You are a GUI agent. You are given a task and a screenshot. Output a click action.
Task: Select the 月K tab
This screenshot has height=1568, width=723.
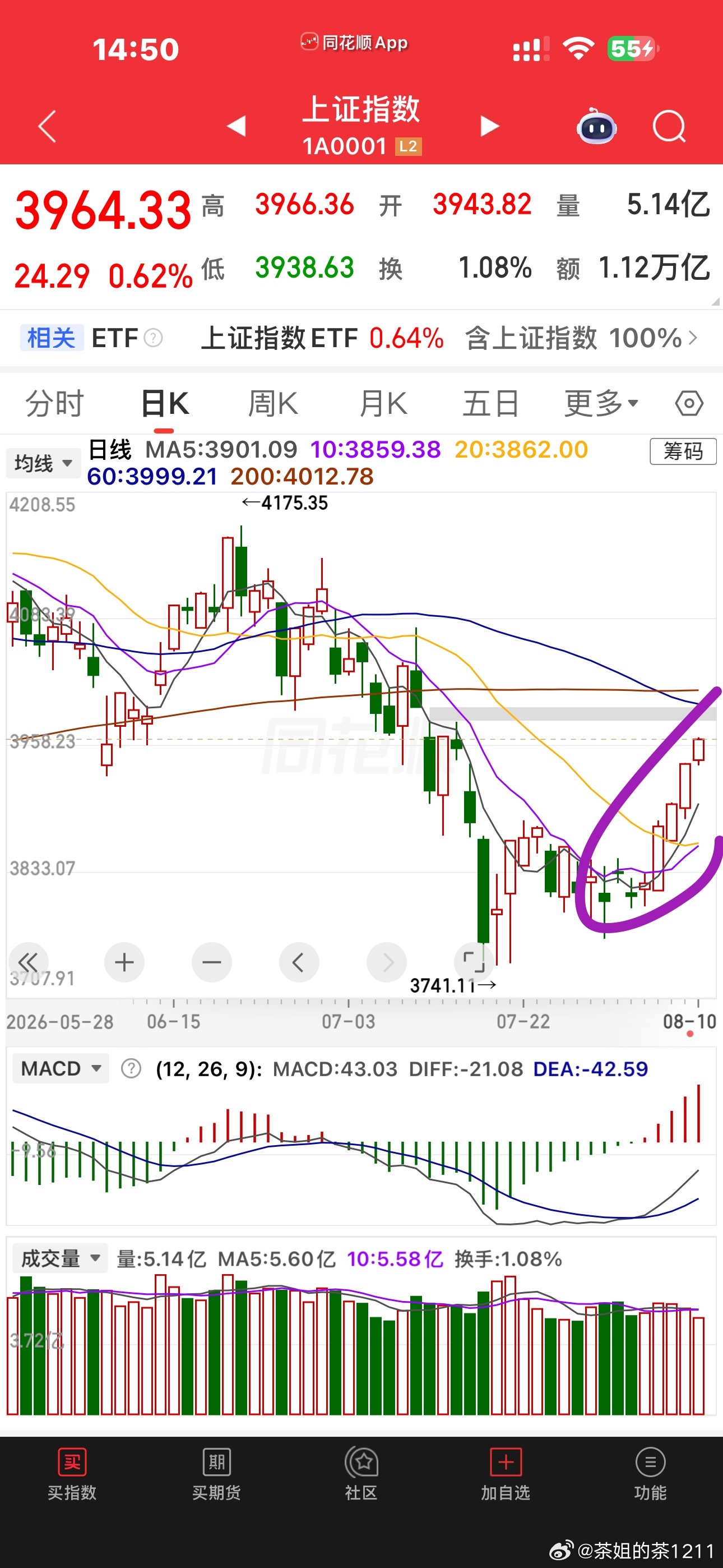383,404
